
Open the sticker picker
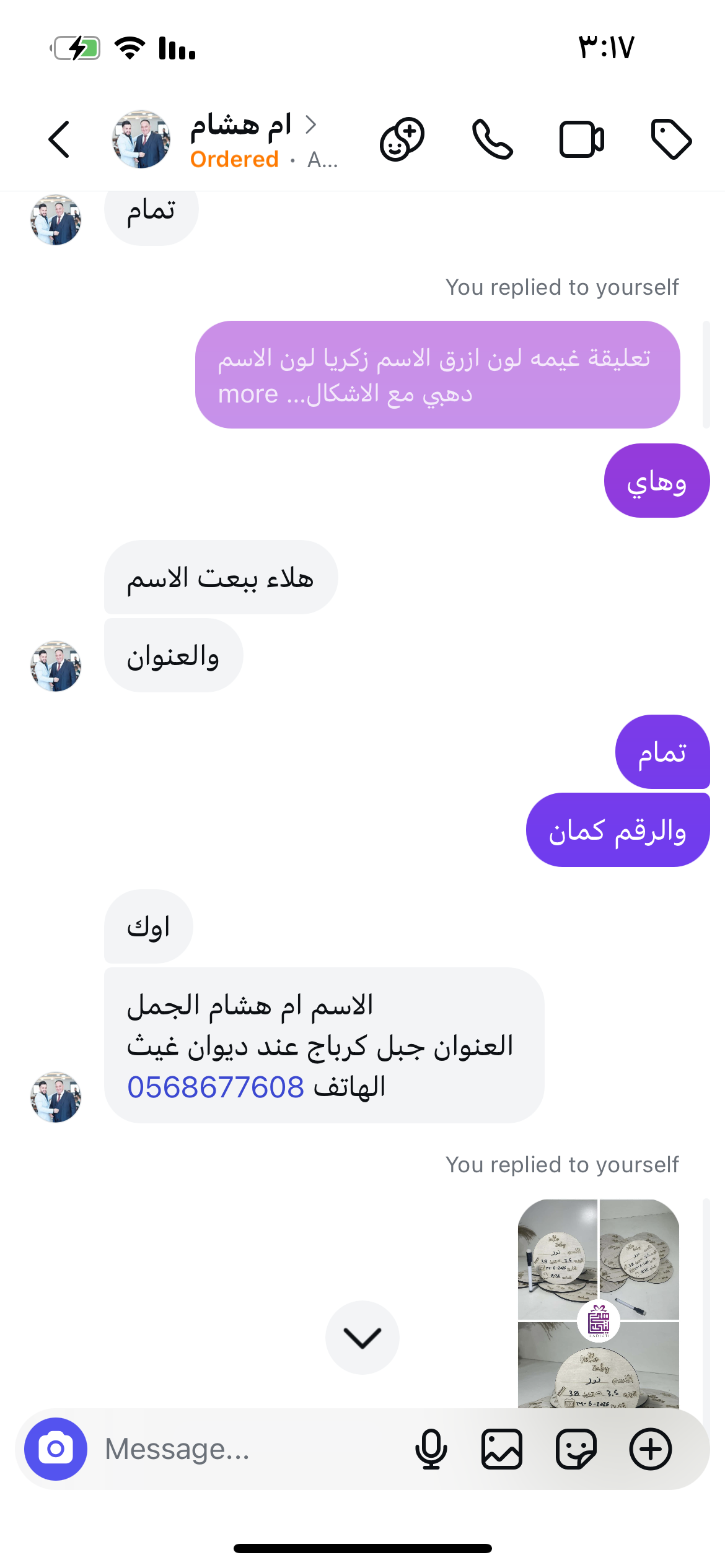(x=576, y=1449)
